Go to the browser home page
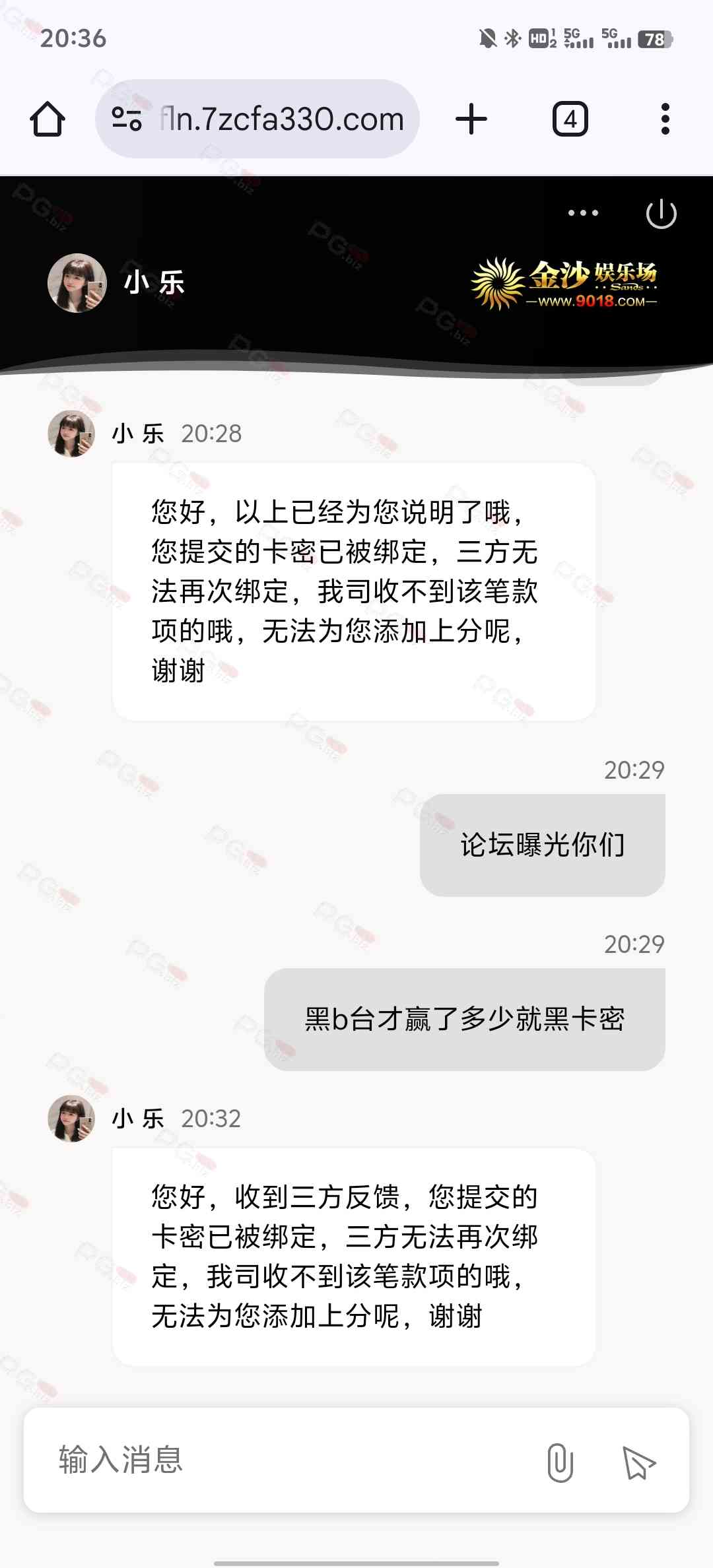Image resolution: width=713 pixels, height=1568 pixels. click(x=48, y=119)
